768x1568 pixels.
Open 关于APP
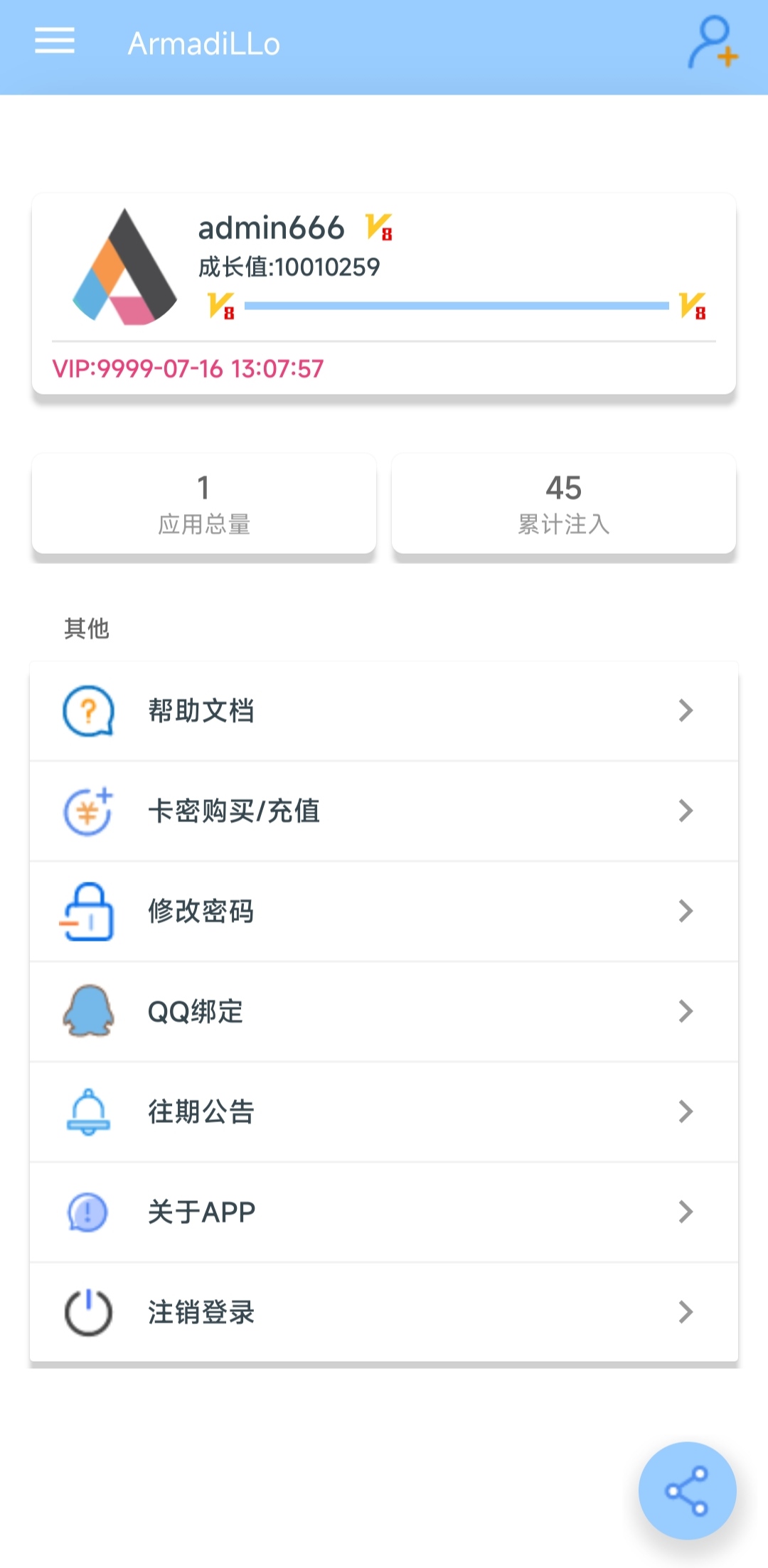point(383,1212)
